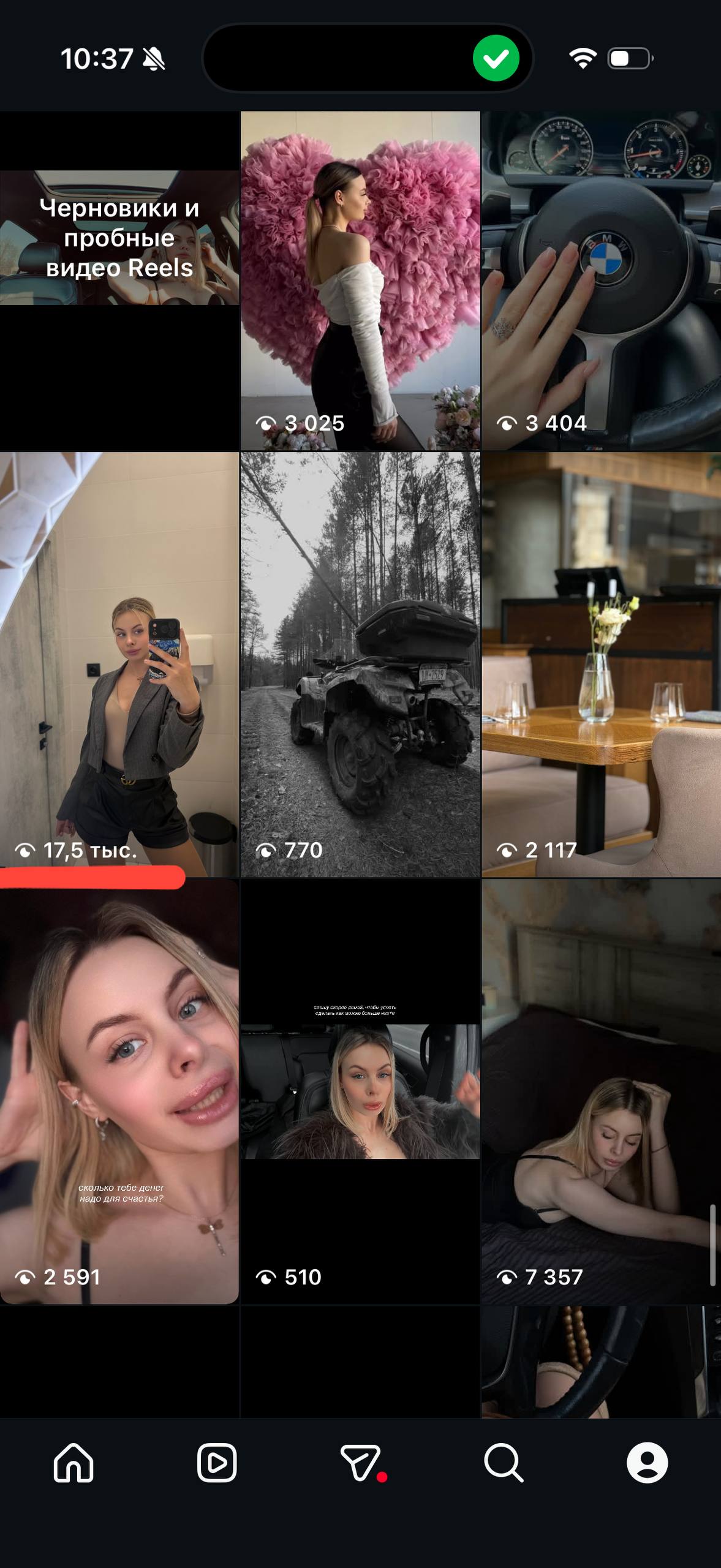
Task: Open the quad bike reel with 770 views
Action: coord(360,665)
